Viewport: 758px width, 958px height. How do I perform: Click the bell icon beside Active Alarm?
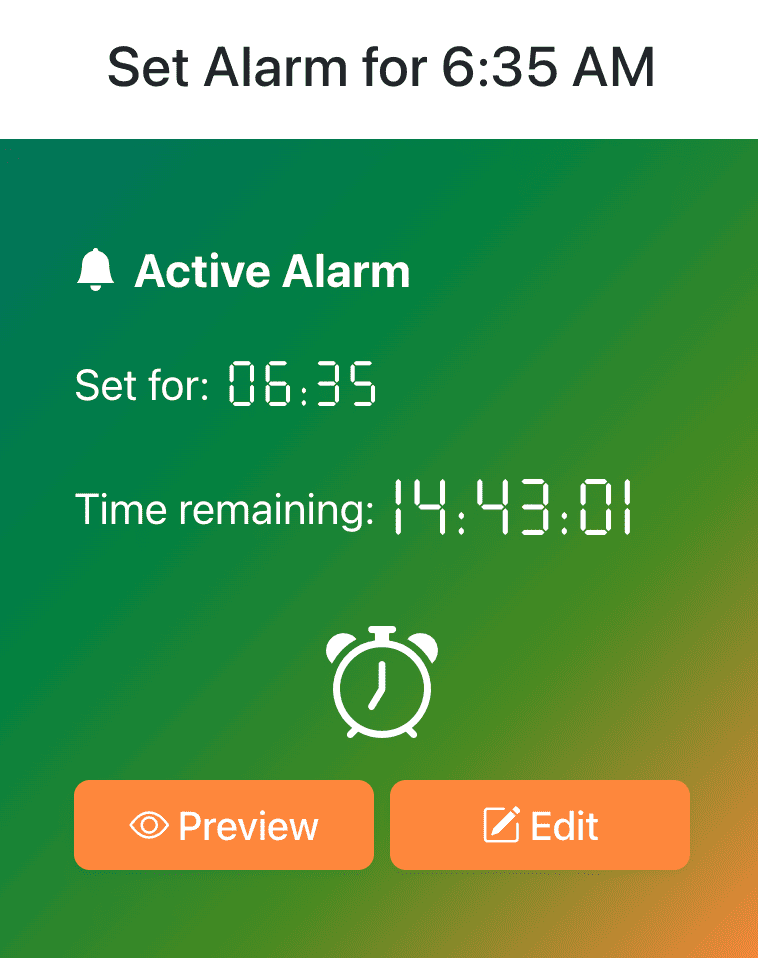(x=94, y=270)
